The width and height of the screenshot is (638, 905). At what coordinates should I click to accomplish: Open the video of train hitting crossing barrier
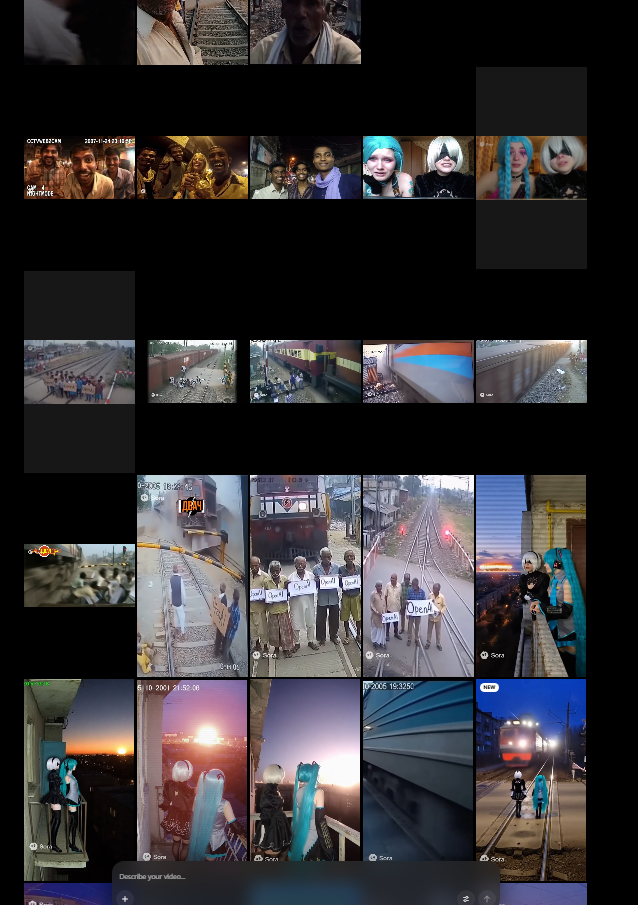click(x=192, y=576)
